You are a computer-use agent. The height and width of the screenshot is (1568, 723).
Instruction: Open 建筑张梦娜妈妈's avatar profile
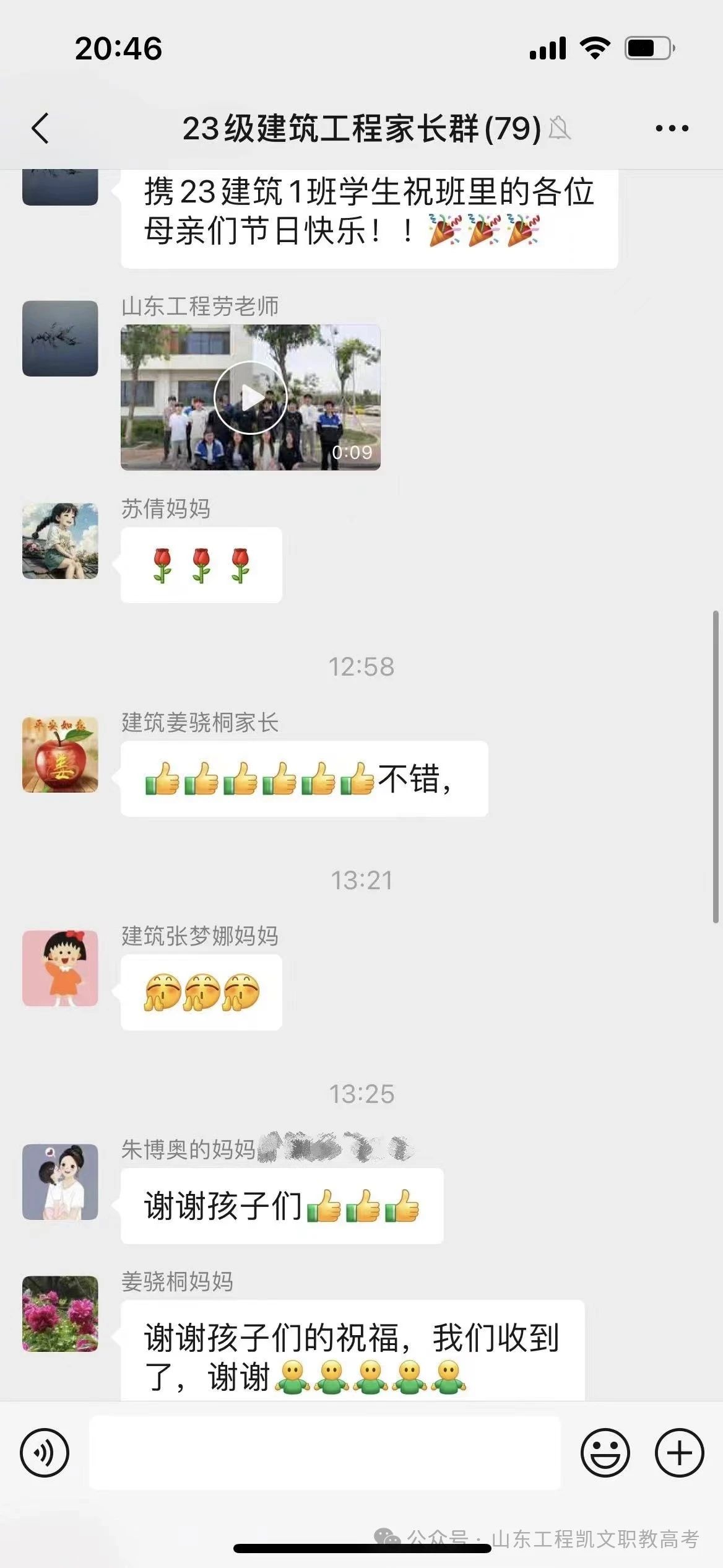tap(60, 968)
